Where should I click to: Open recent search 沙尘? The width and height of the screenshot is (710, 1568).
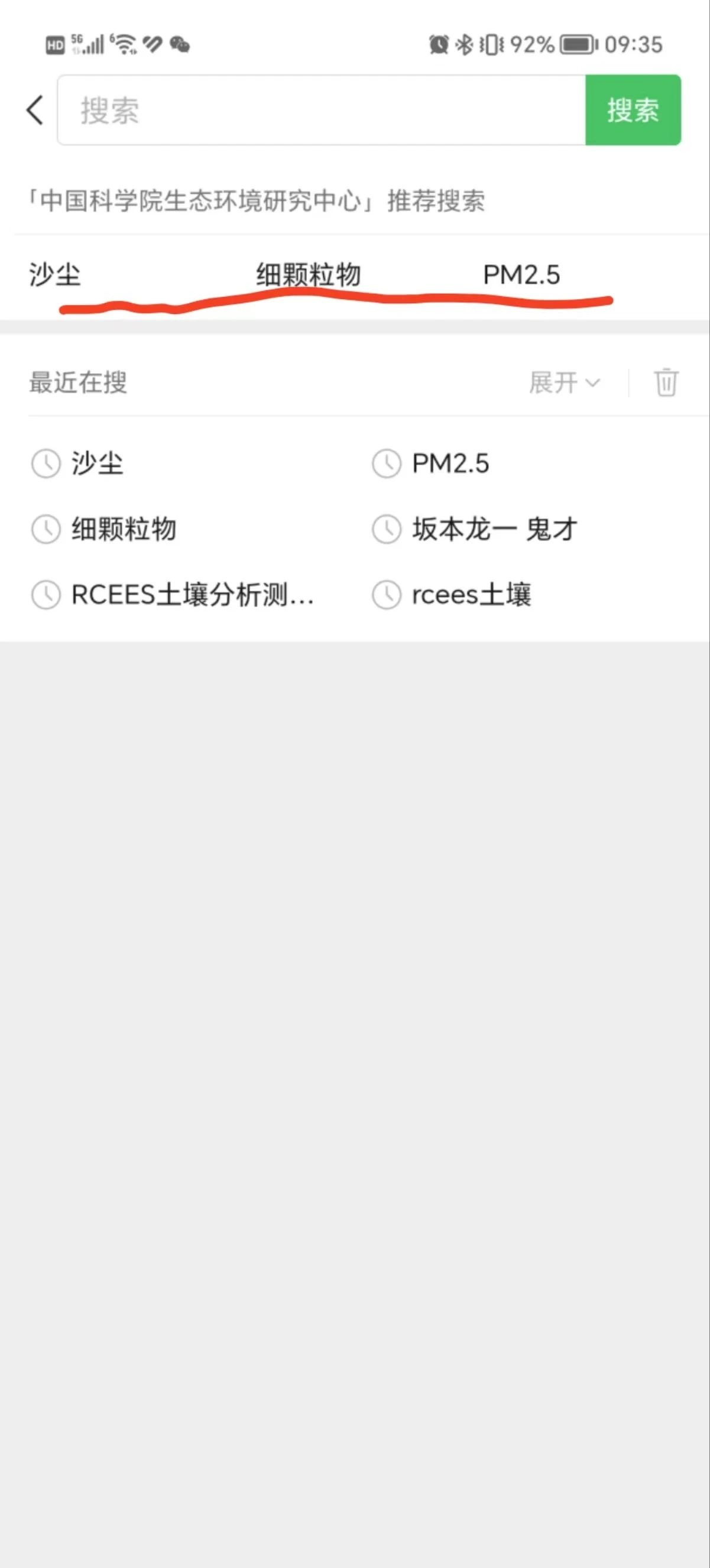click(77, 463)
